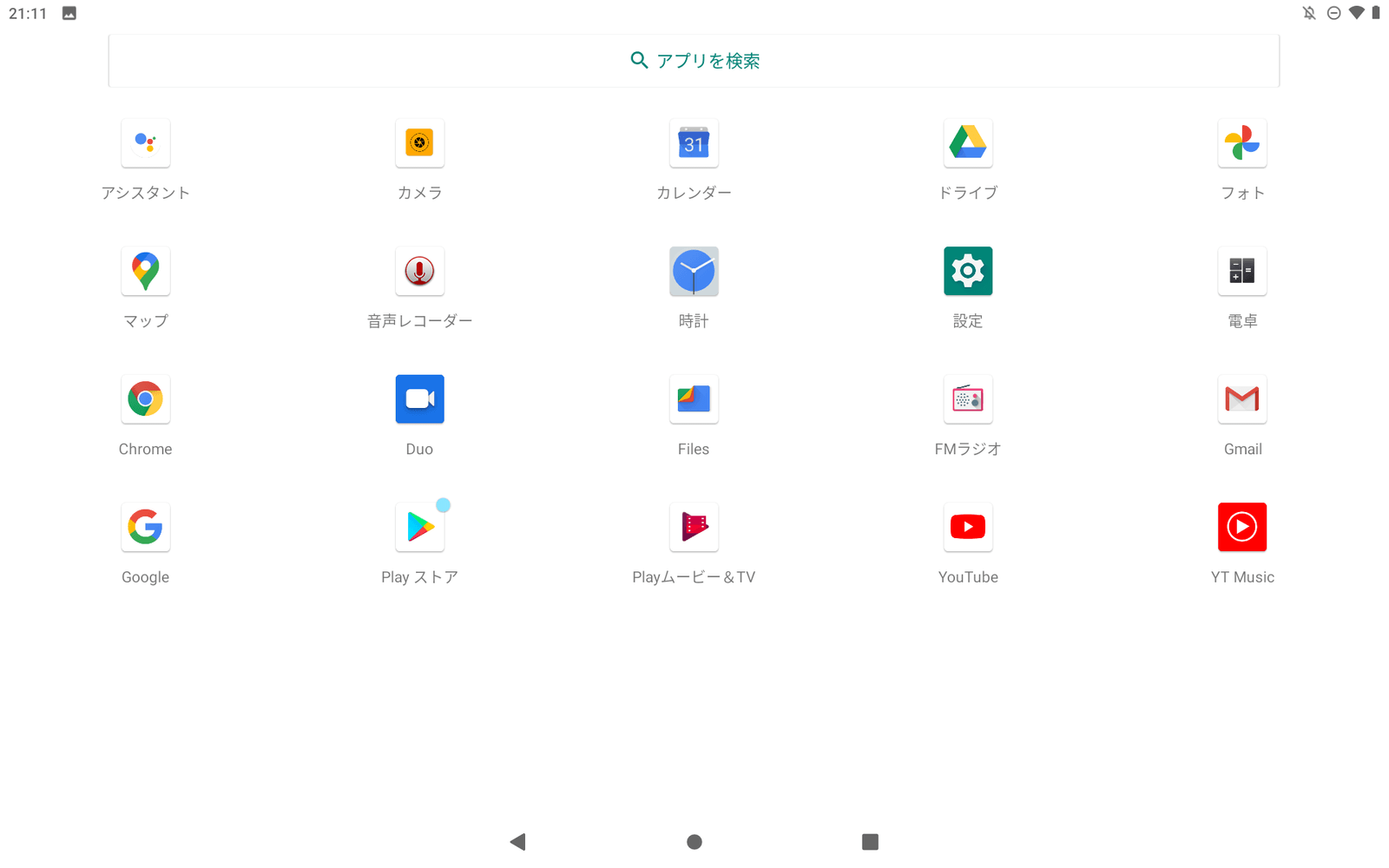
Task: Open YT Music app
Action: pos(1242,527)
